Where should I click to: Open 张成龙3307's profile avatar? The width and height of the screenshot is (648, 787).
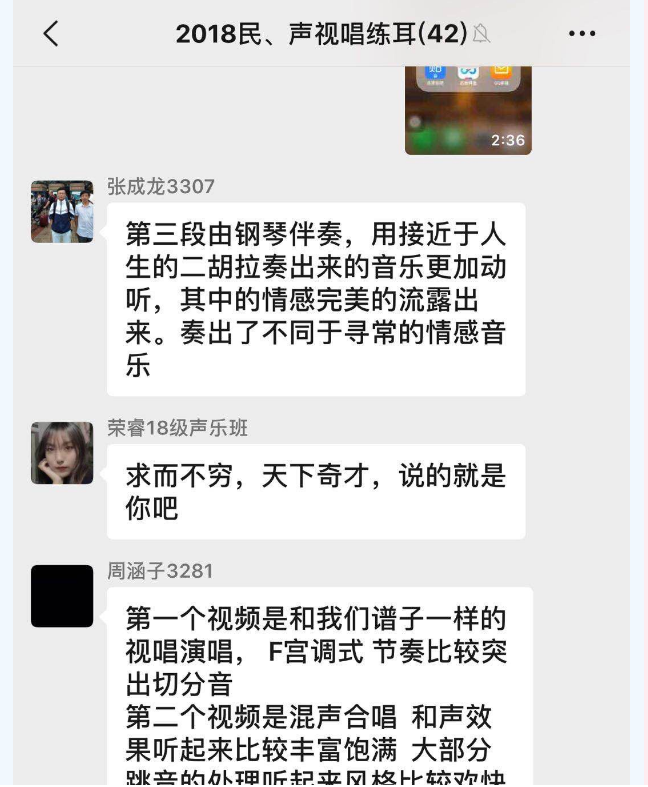click(62, 212)
